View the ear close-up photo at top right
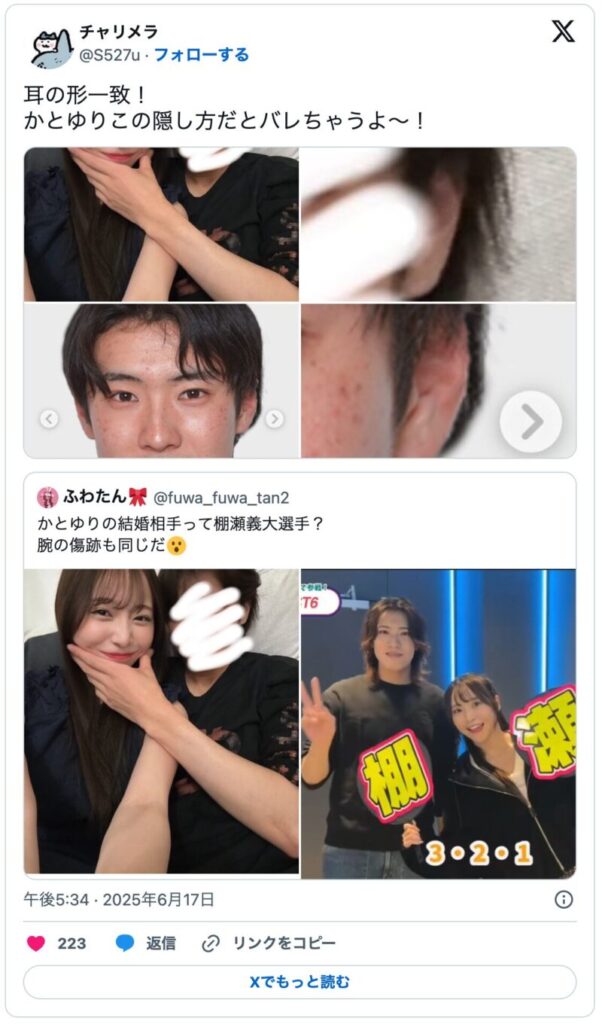The width and height of the screenshot is (602, 1024). coord(438,224)
